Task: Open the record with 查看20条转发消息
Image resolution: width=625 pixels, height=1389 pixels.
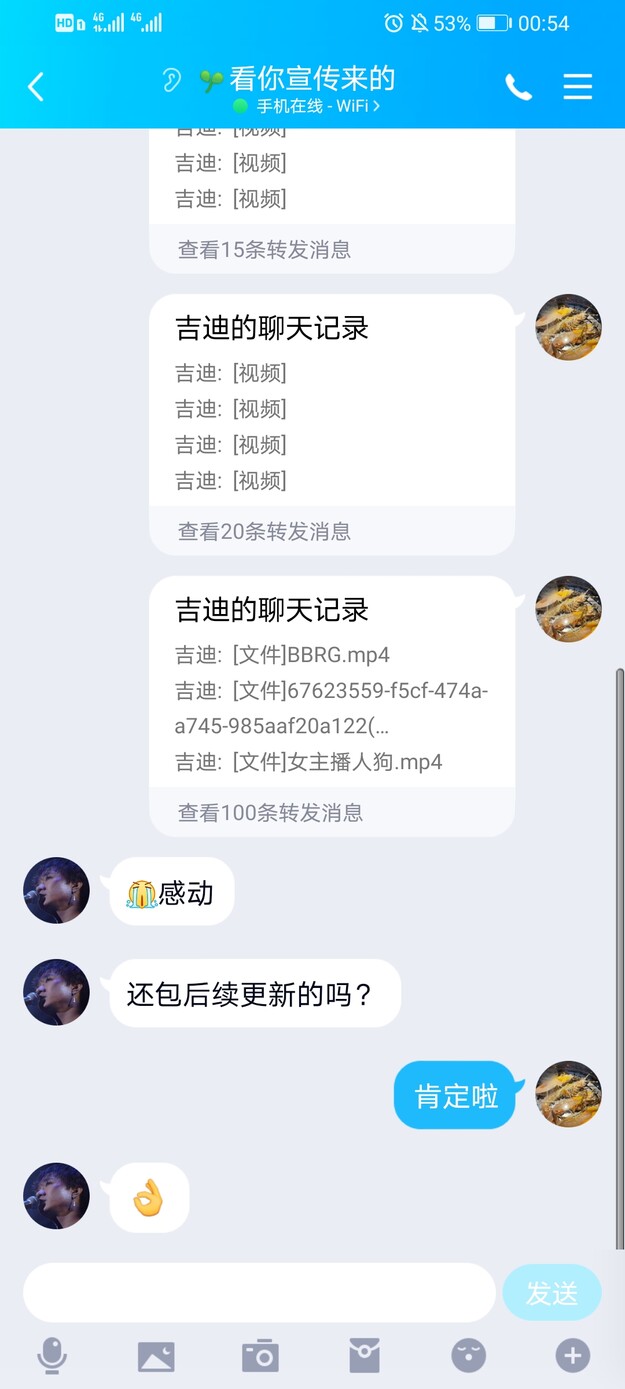Action: [331, 424]
